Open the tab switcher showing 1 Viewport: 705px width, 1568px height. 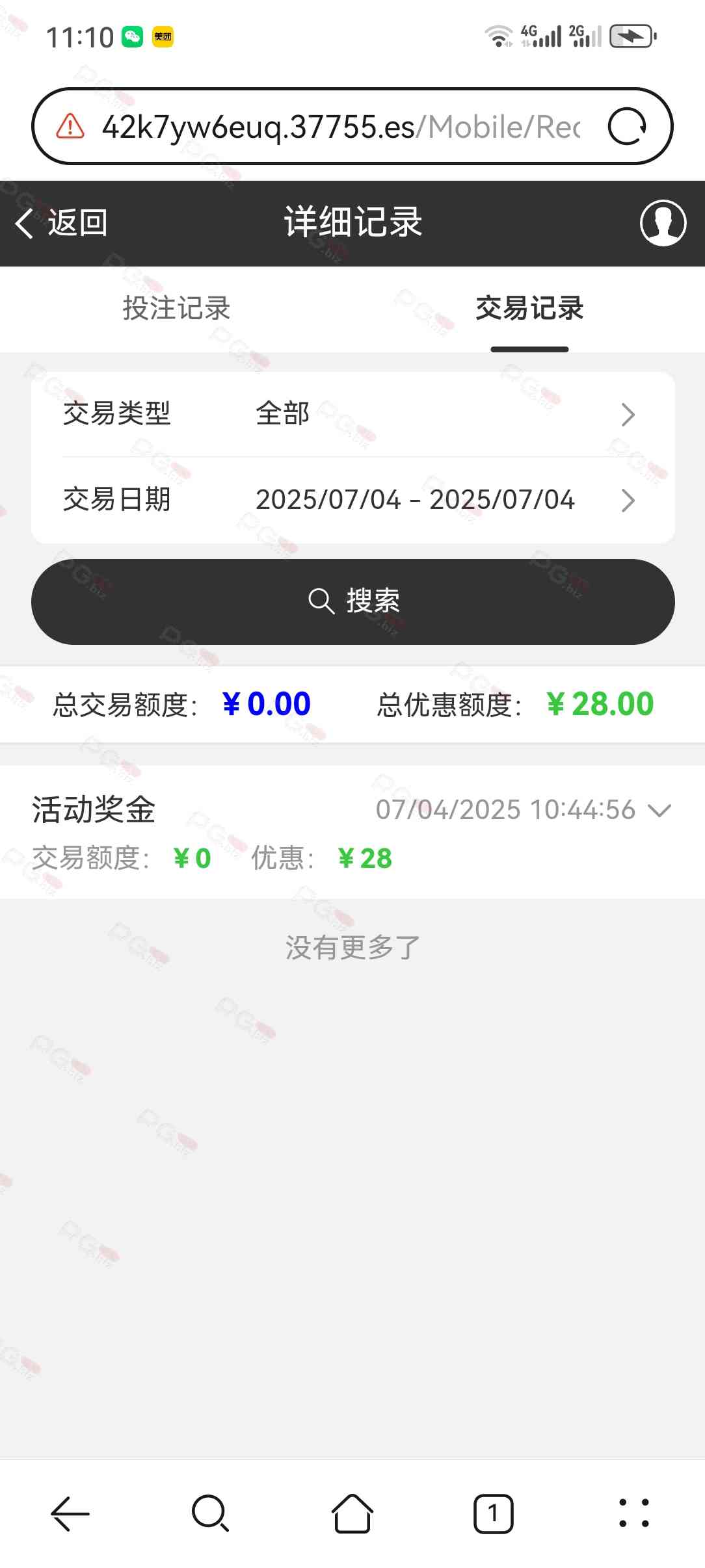pyautogui.click(x=493, y=1513)
